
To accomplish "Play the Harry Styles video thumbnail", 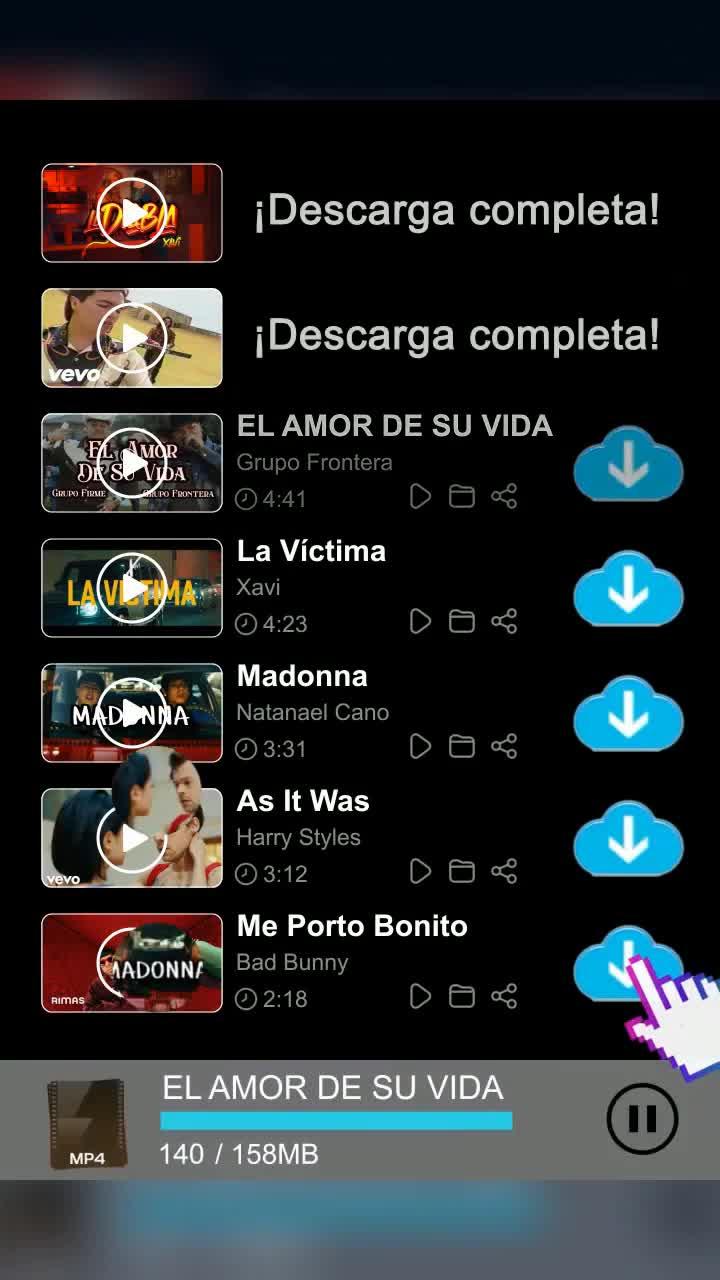I will click(131, 838).
